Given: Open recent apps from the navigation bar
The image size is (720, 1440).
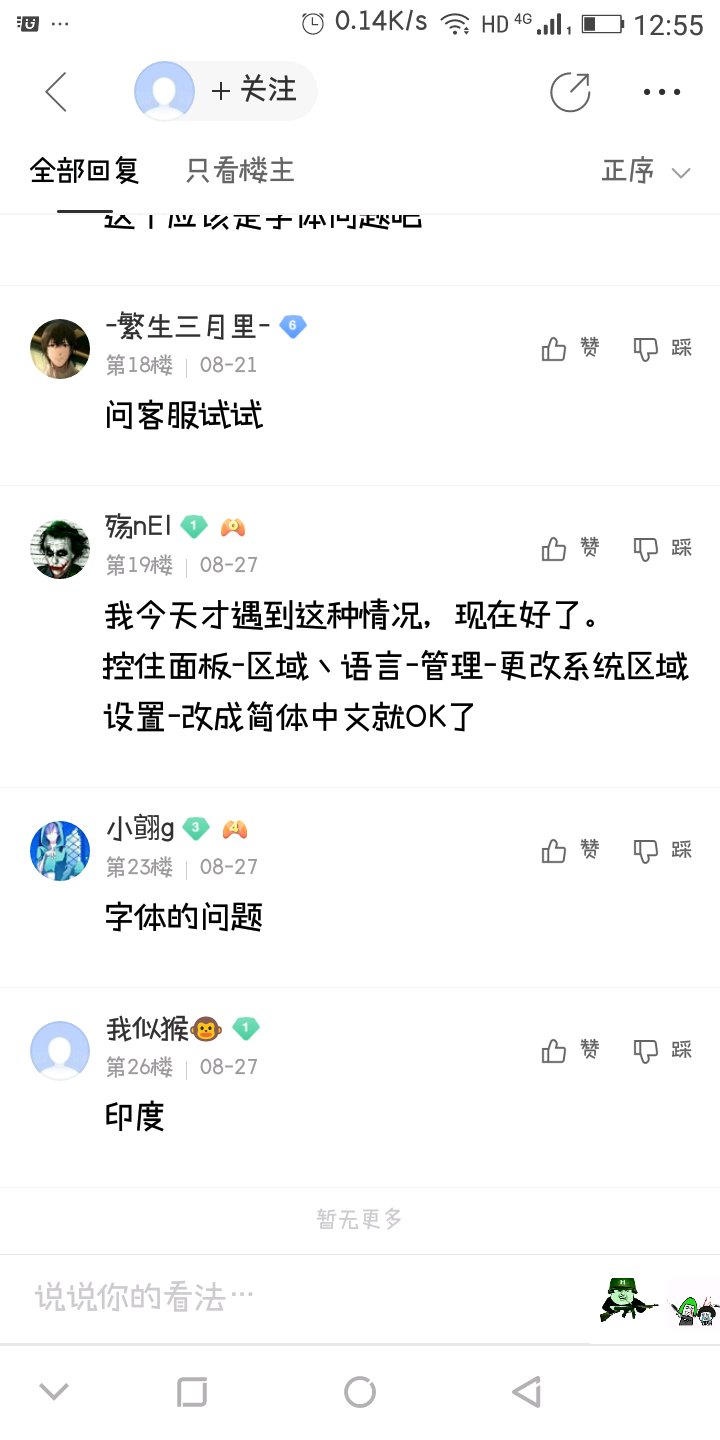Looking at the screenshot, I should click(192, 1392).
